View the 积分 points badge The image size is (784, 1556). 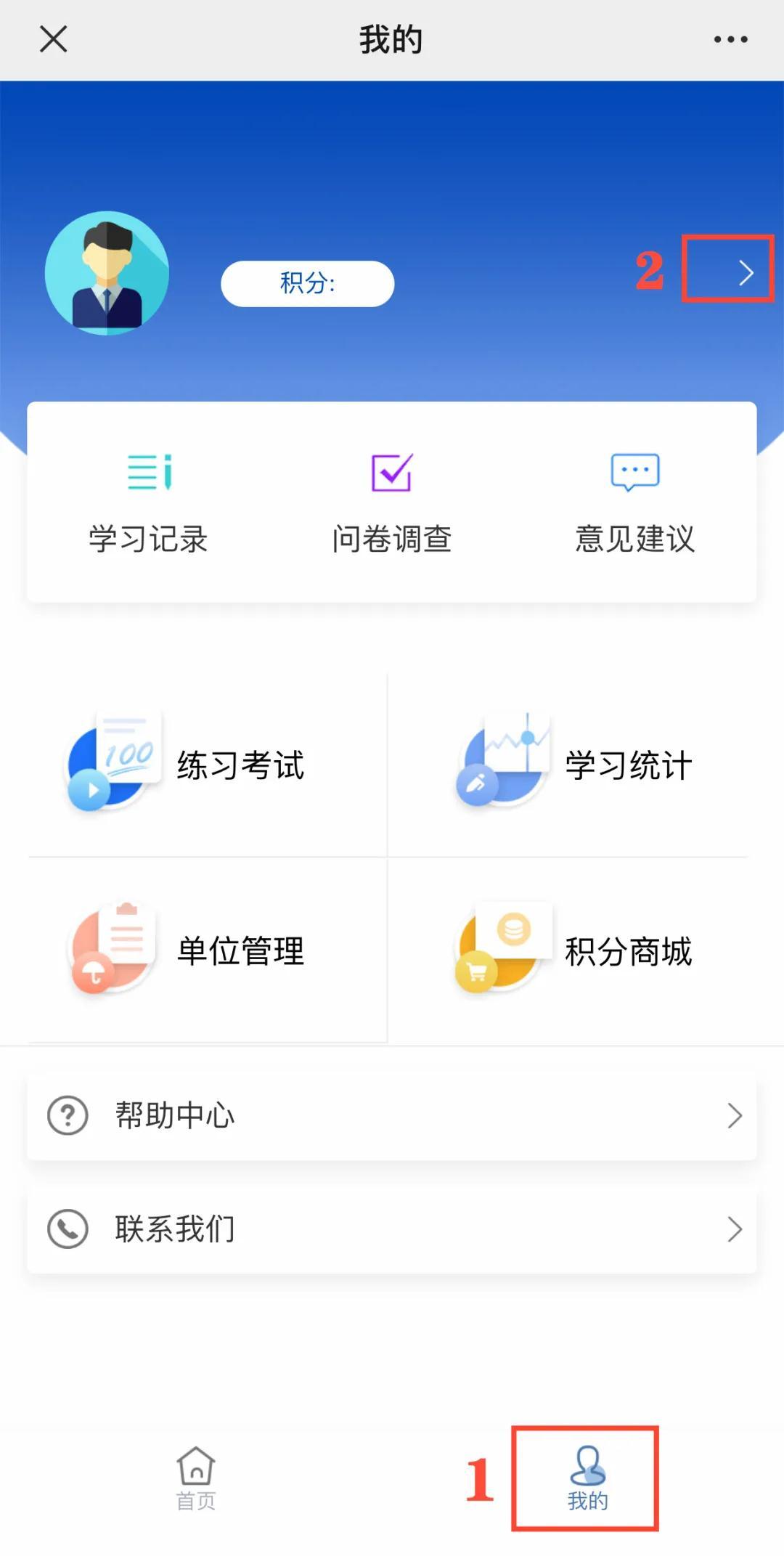pyautogui.click(x=307, y=283)
